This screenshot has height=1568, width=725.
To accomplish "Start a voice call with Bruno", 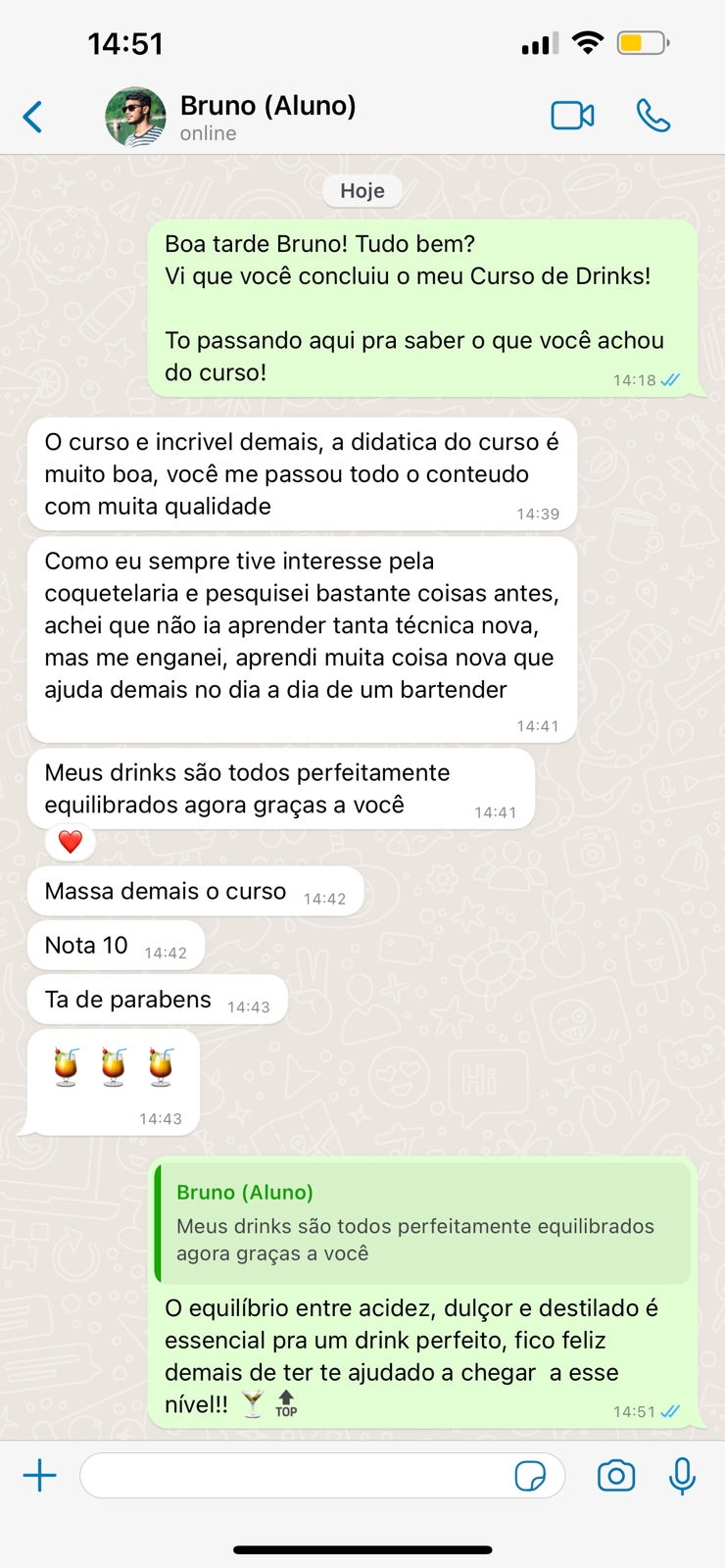I will [653, 116].
